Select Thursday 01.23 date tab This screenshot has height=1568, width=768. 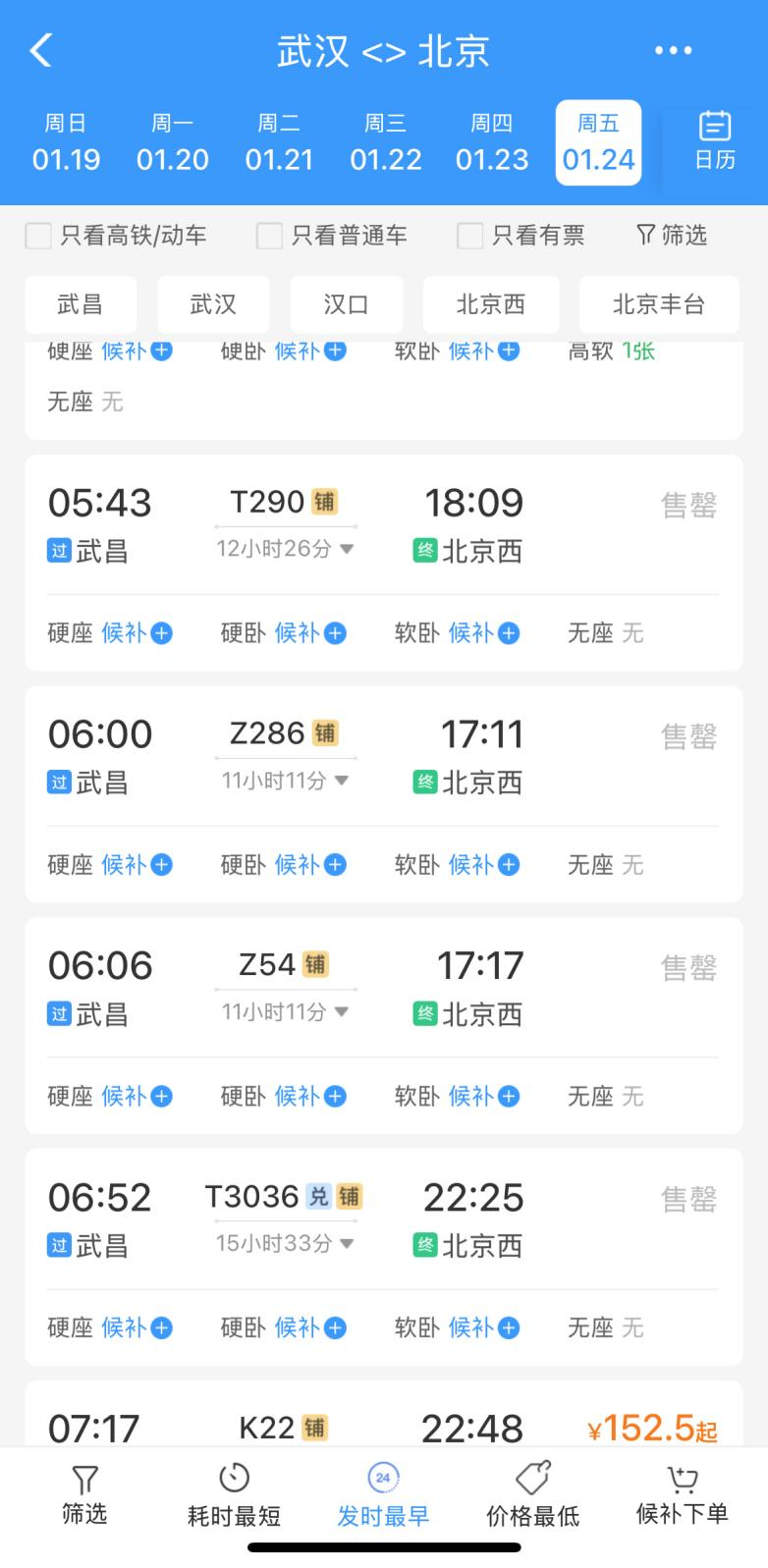pyautogui.click(x=492, y=143)
